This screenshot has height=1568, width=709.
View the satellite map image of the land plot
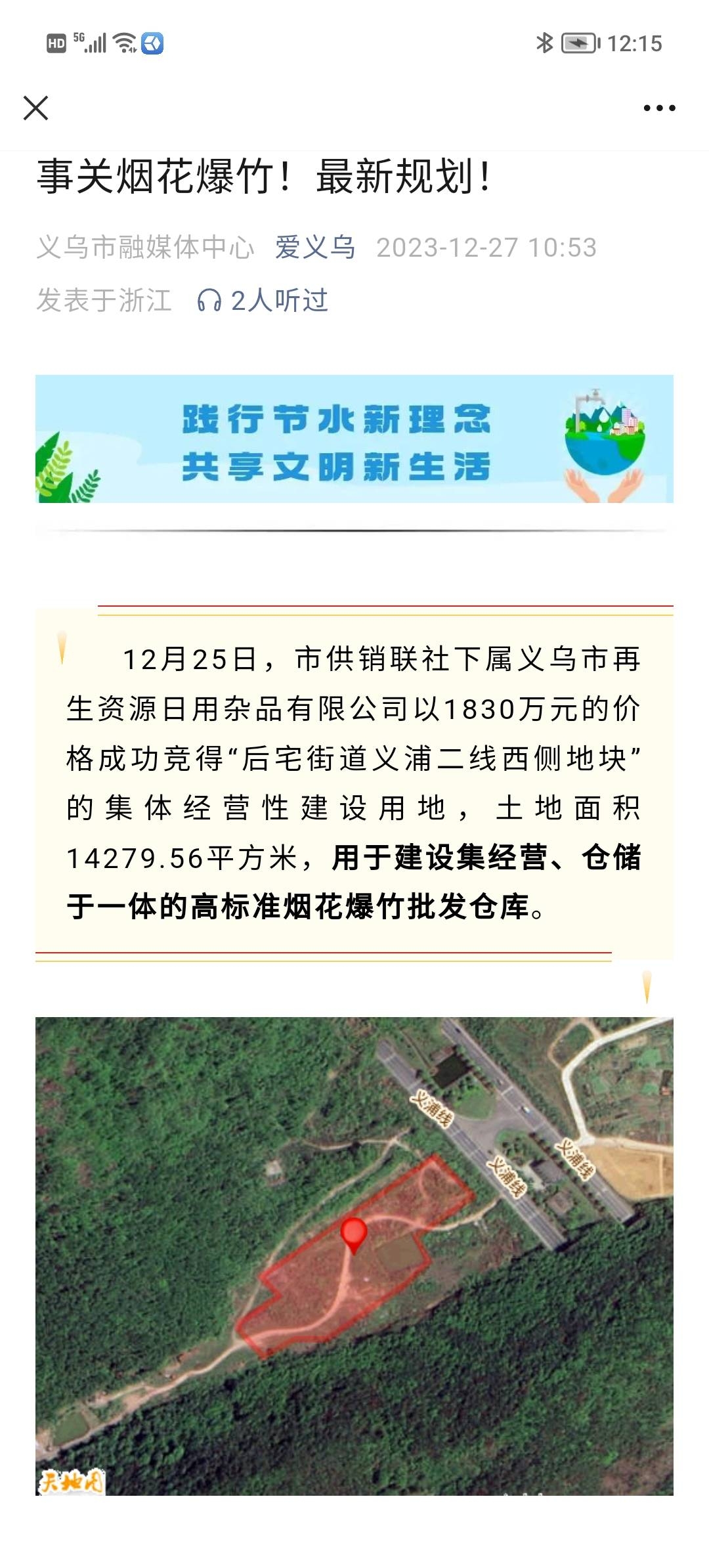click(354, 1255)
